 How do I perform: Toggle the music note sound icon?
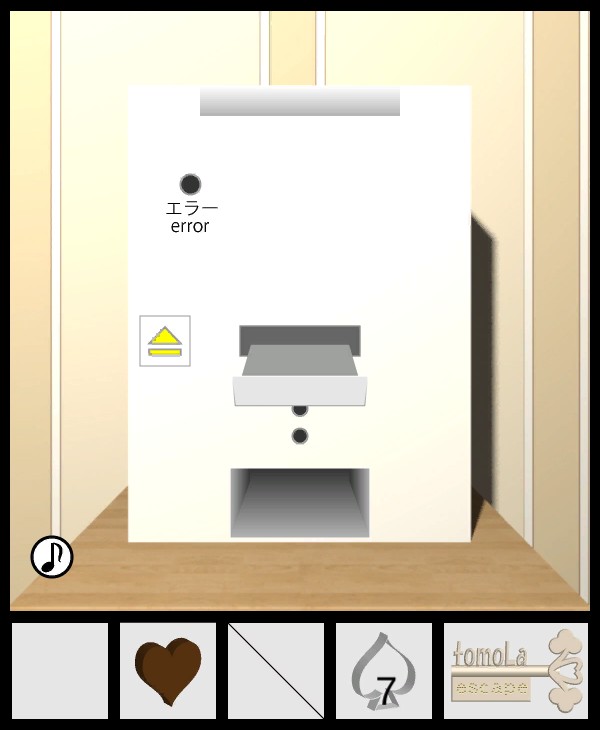click(52, 557)
